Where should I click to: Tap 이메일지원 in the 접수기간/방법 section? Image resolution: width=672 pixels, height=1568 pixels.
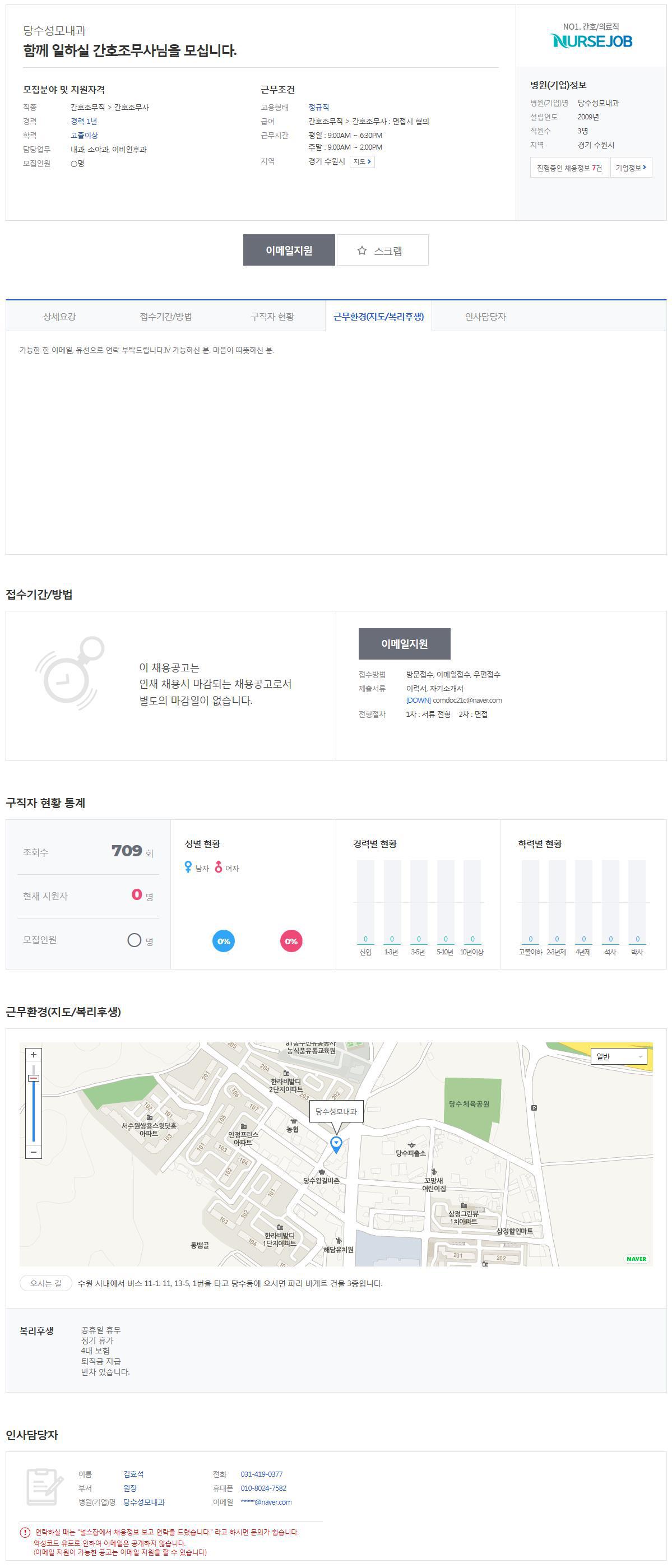pyautogui.click(x=404, y=643)
